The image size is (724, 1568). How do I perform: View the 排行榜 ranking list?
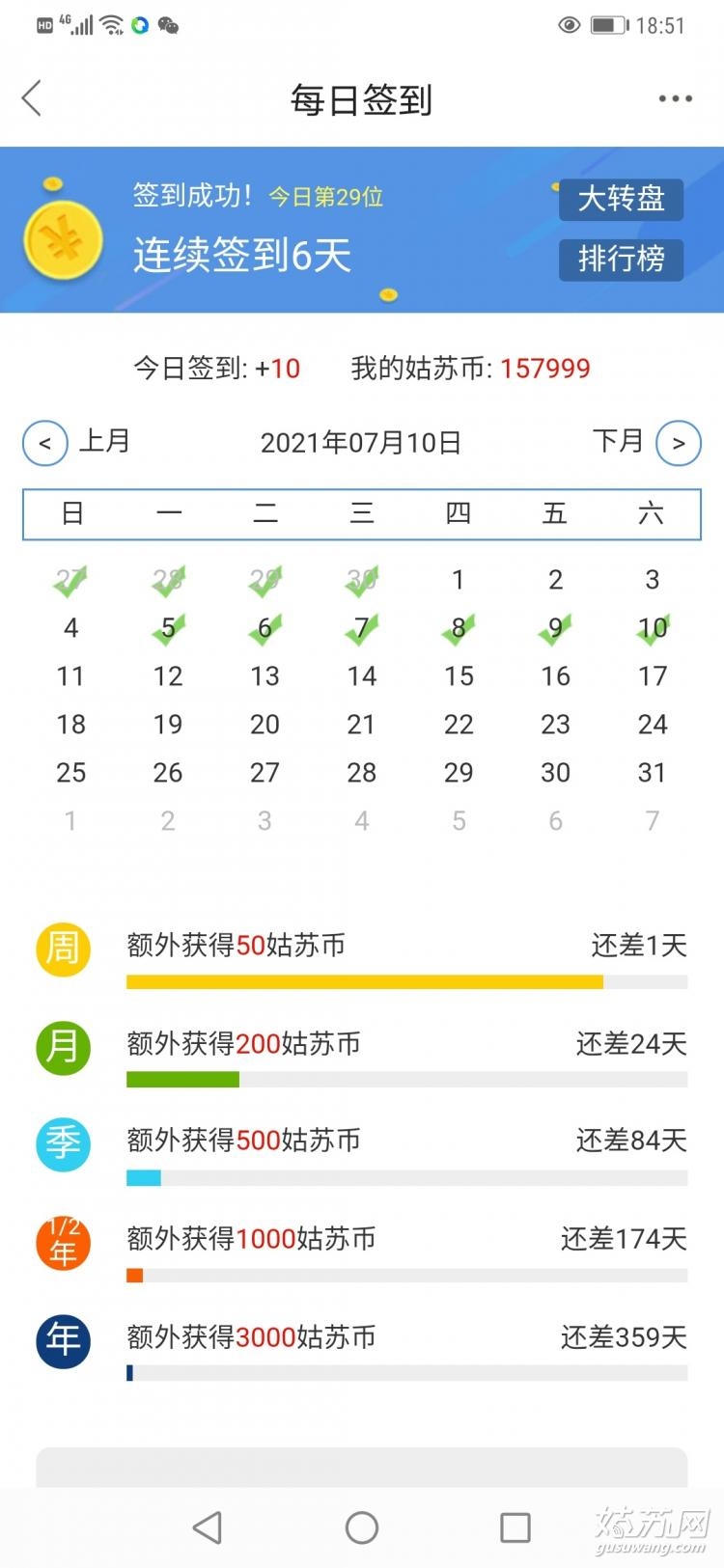(x=621, y=260)
